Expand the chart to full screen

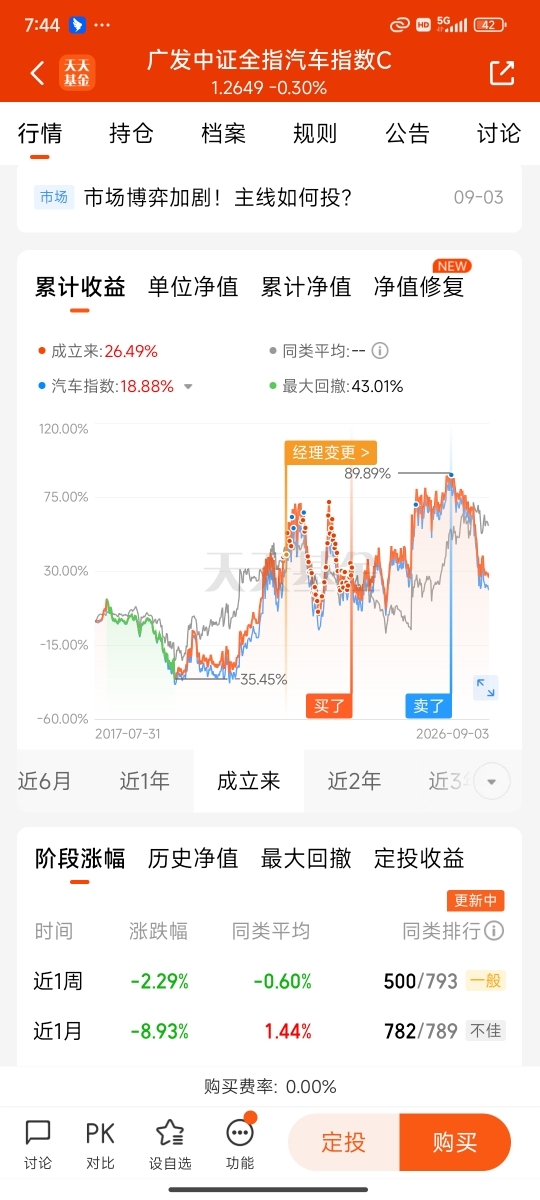tap(485, 688)
